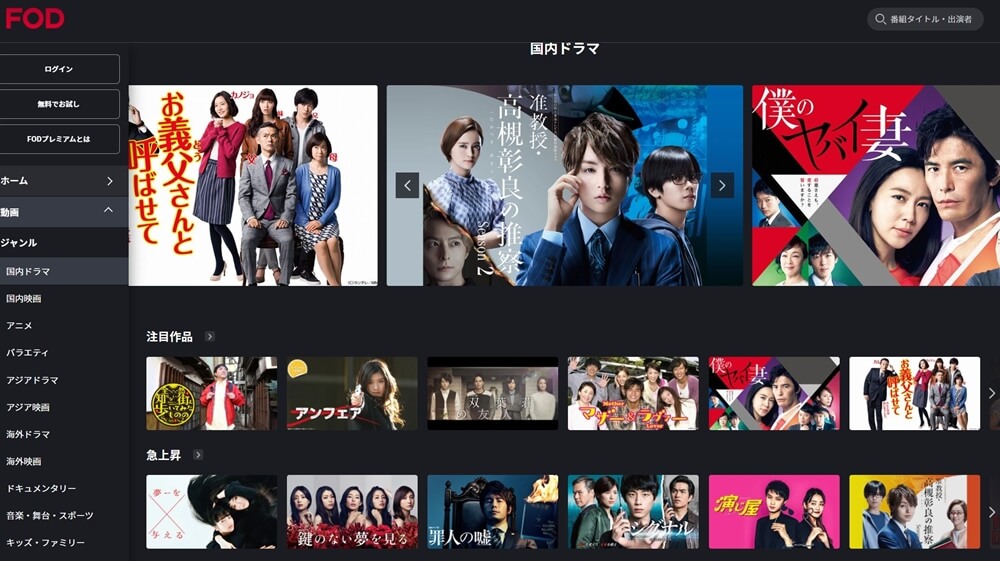Open アンフェア in 注目作品

352,393
